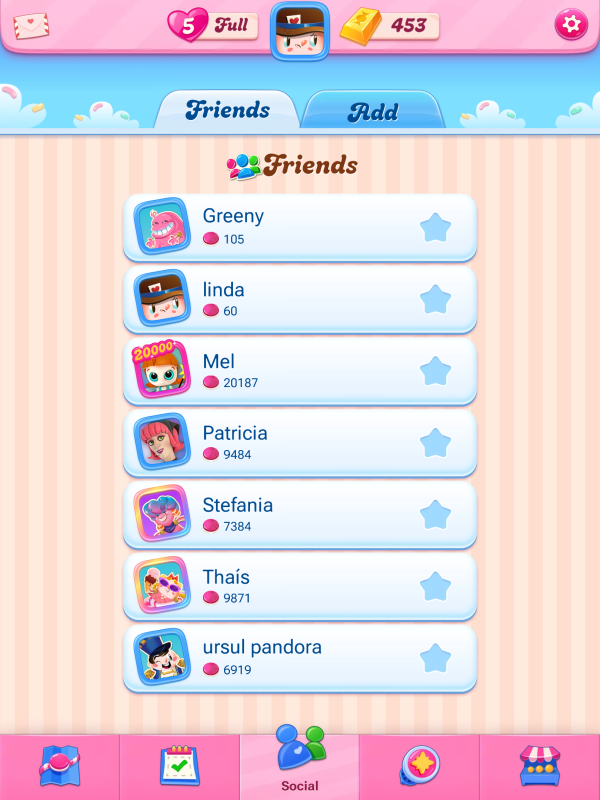
Task: Select the Friends tab
Action: (227, 111)
